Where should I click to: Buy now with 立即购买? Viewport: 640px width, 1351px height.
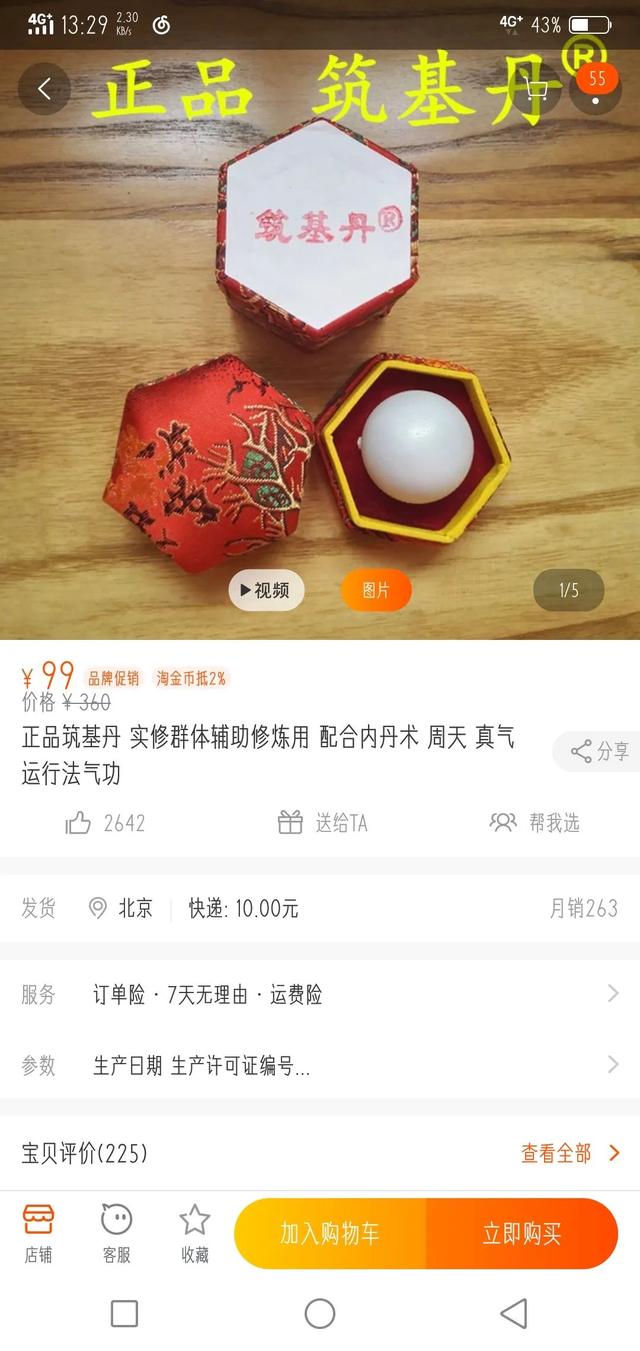click(522, 1234)
